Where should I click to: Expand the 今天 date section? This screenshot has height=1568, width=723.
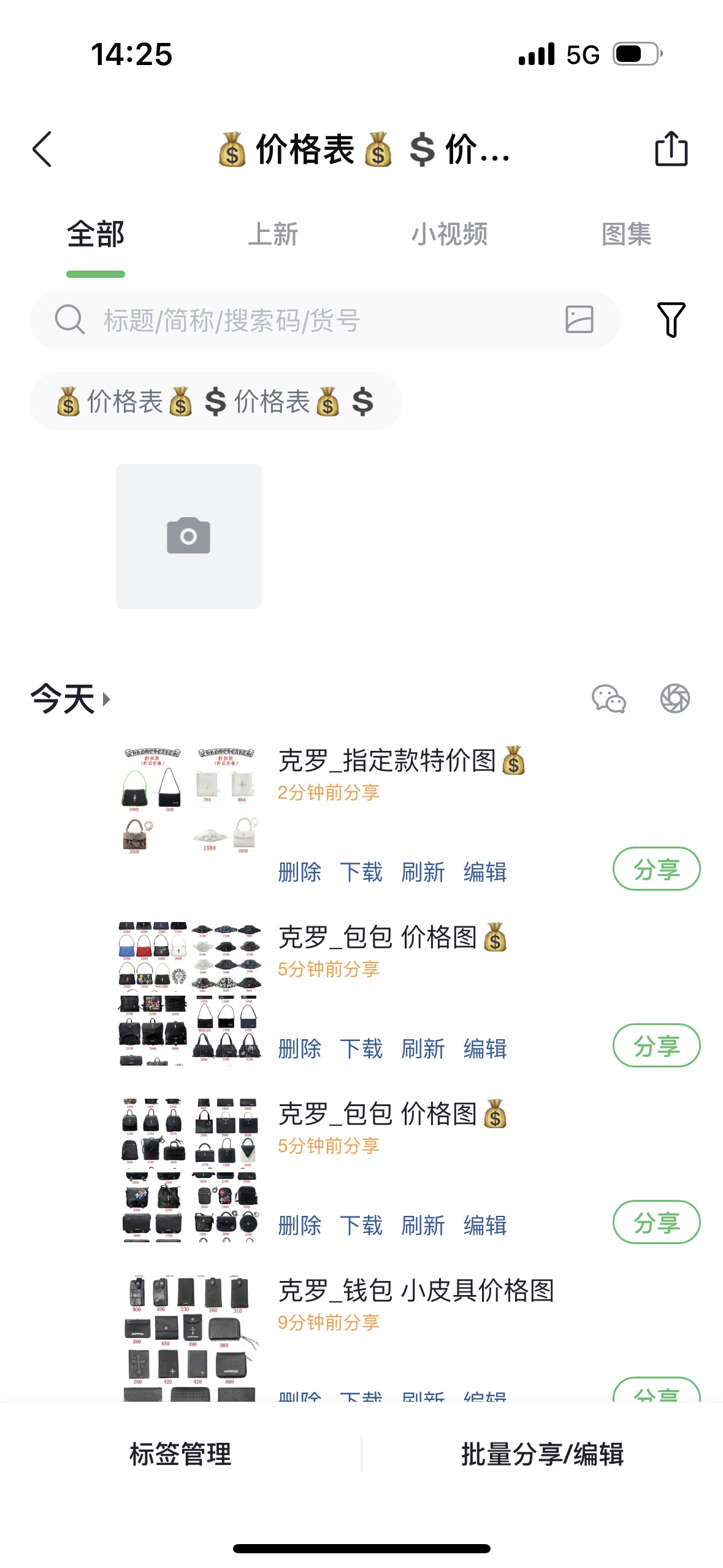(71, 699)
